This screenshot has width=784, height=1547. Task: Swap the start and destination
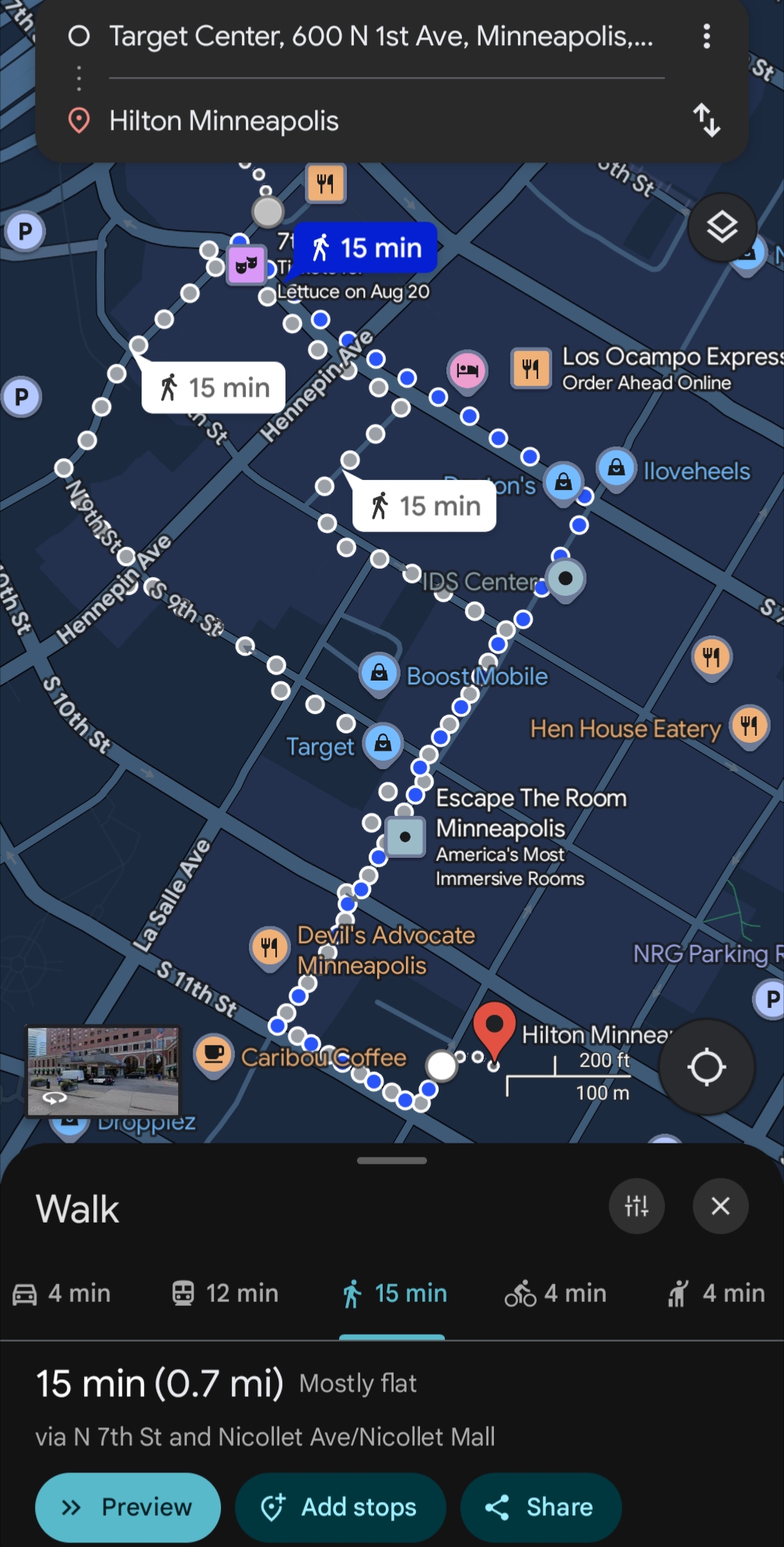tap(706, 121)
